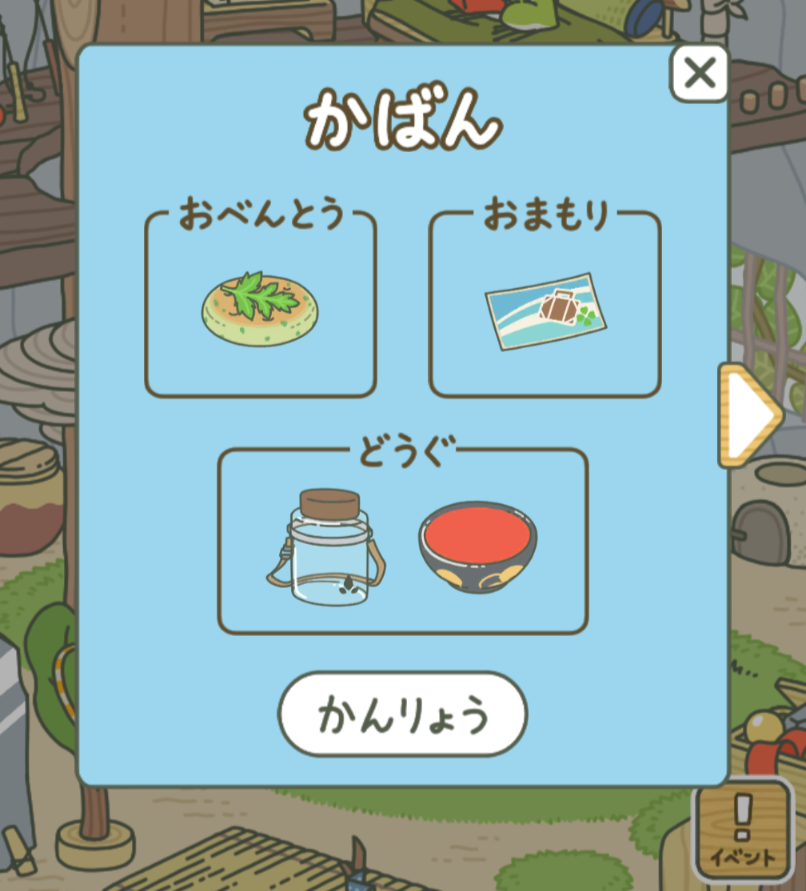The width and height of the screenshot is (806, 891).
Task: Select the red lacquer bowl tool
Action: coord(477,546)
